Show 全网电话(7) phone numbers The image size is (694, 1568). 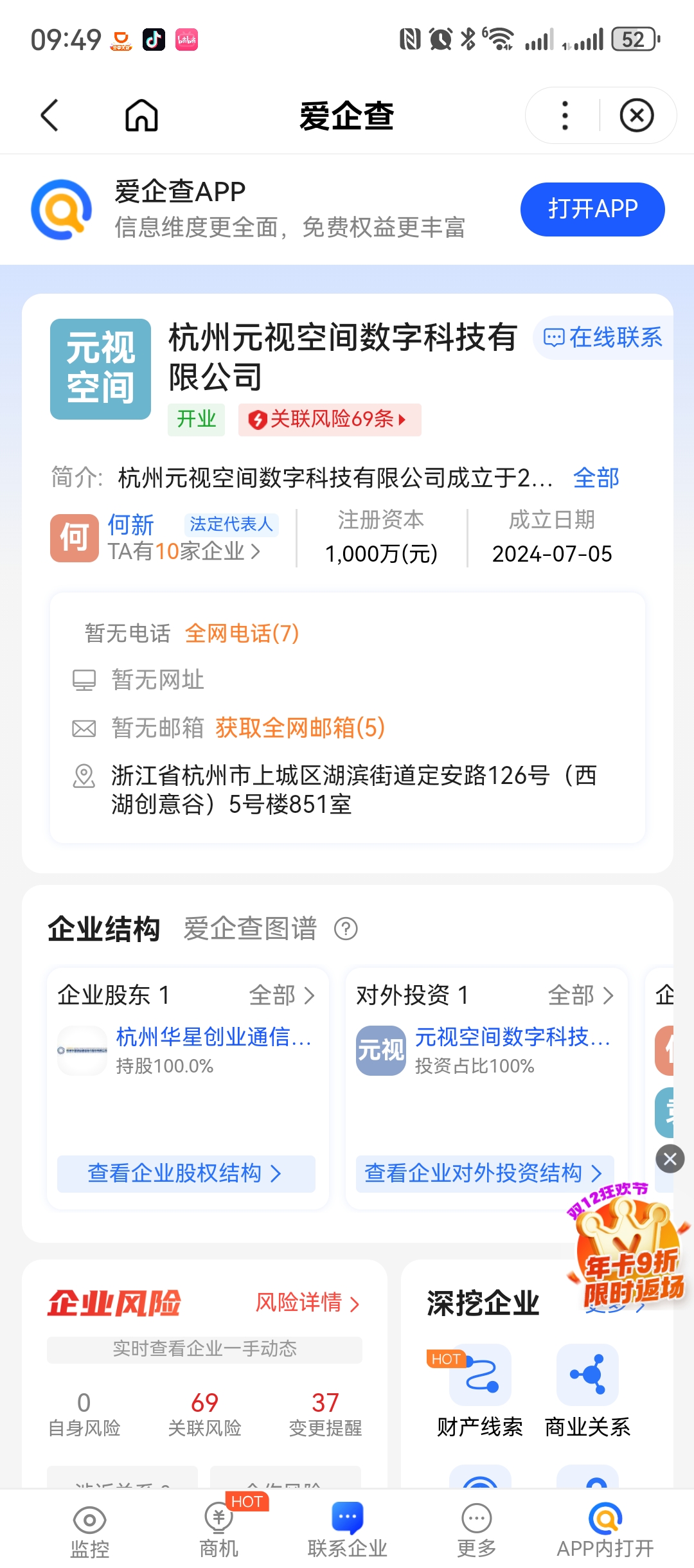point(242,634)
